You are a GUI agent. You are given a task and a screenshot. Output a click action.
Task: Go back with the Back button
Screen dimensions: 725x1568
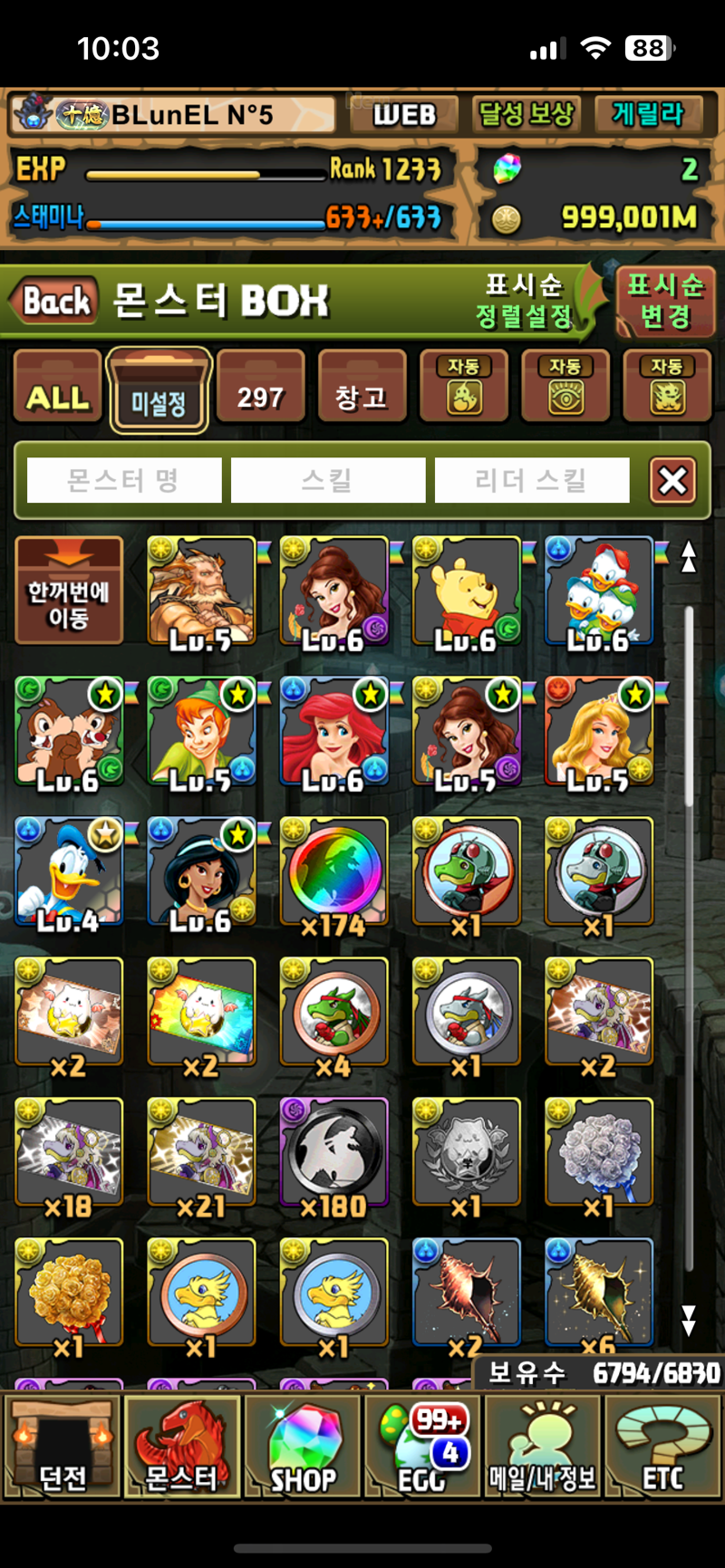tap(53, 301)
